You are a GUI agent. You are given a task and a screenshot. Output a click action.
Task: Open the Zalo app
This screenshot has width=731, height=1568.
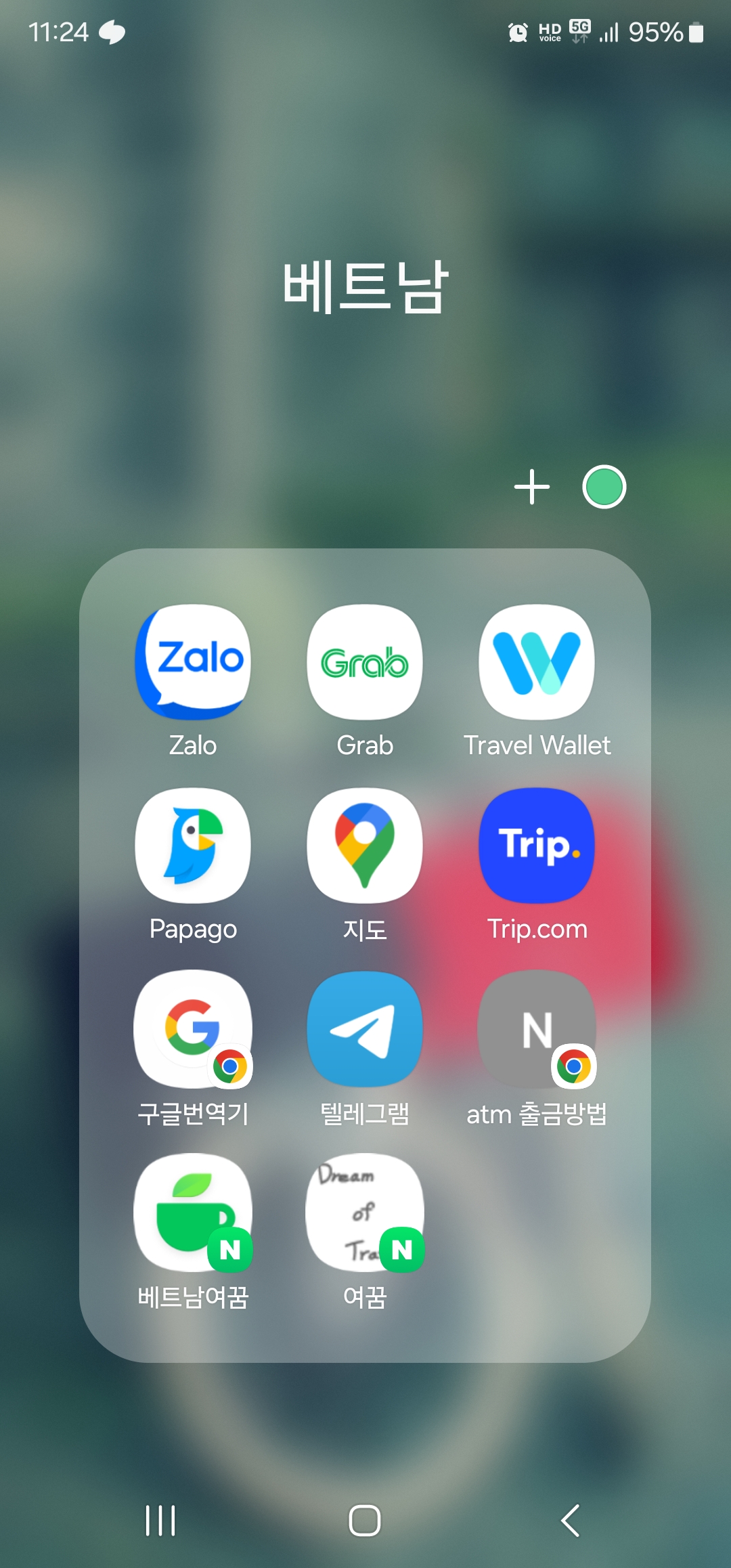(193, 662)
